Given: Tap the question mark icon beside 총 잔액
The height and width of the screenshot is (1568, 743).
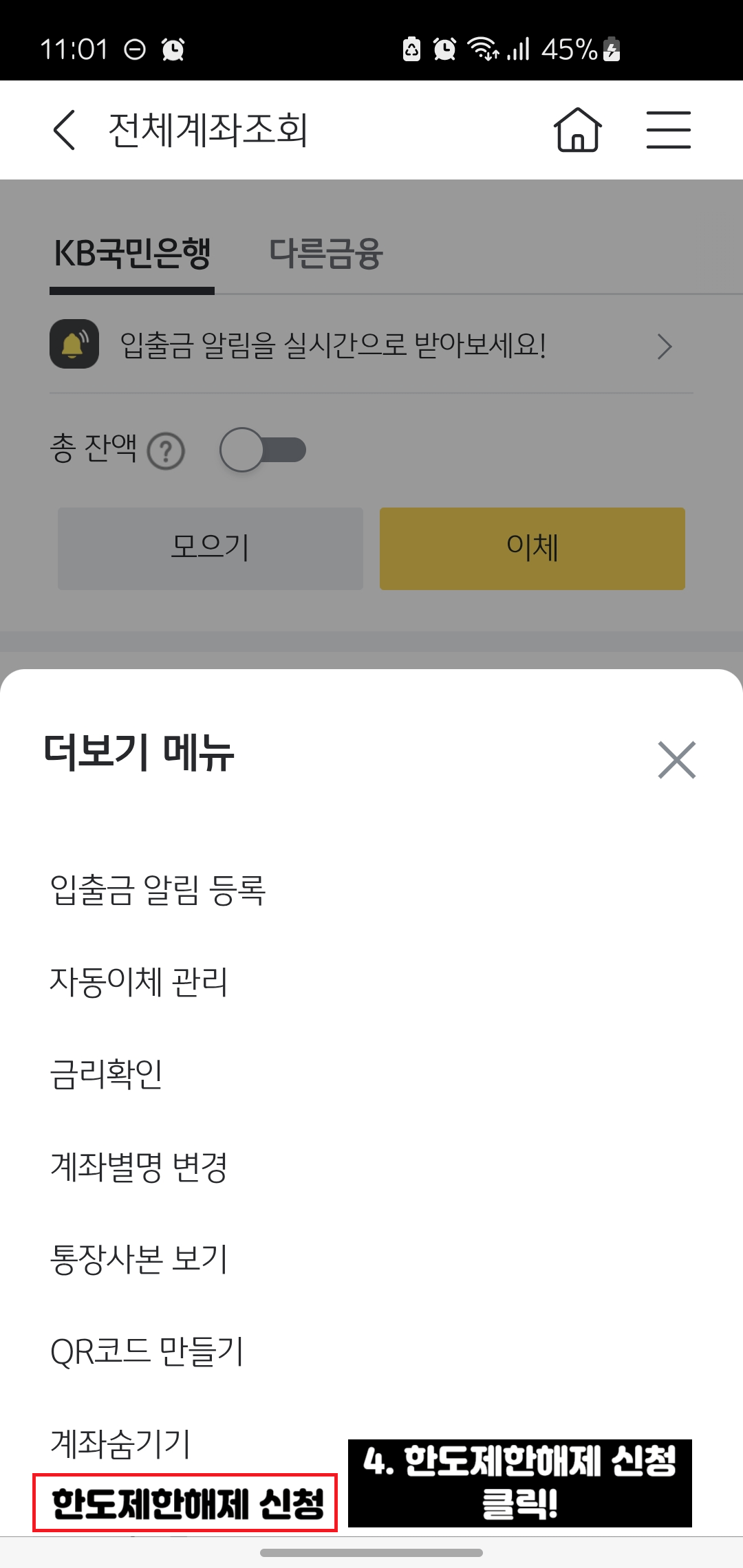Looking at the screenshot, I should pos(166,450).
